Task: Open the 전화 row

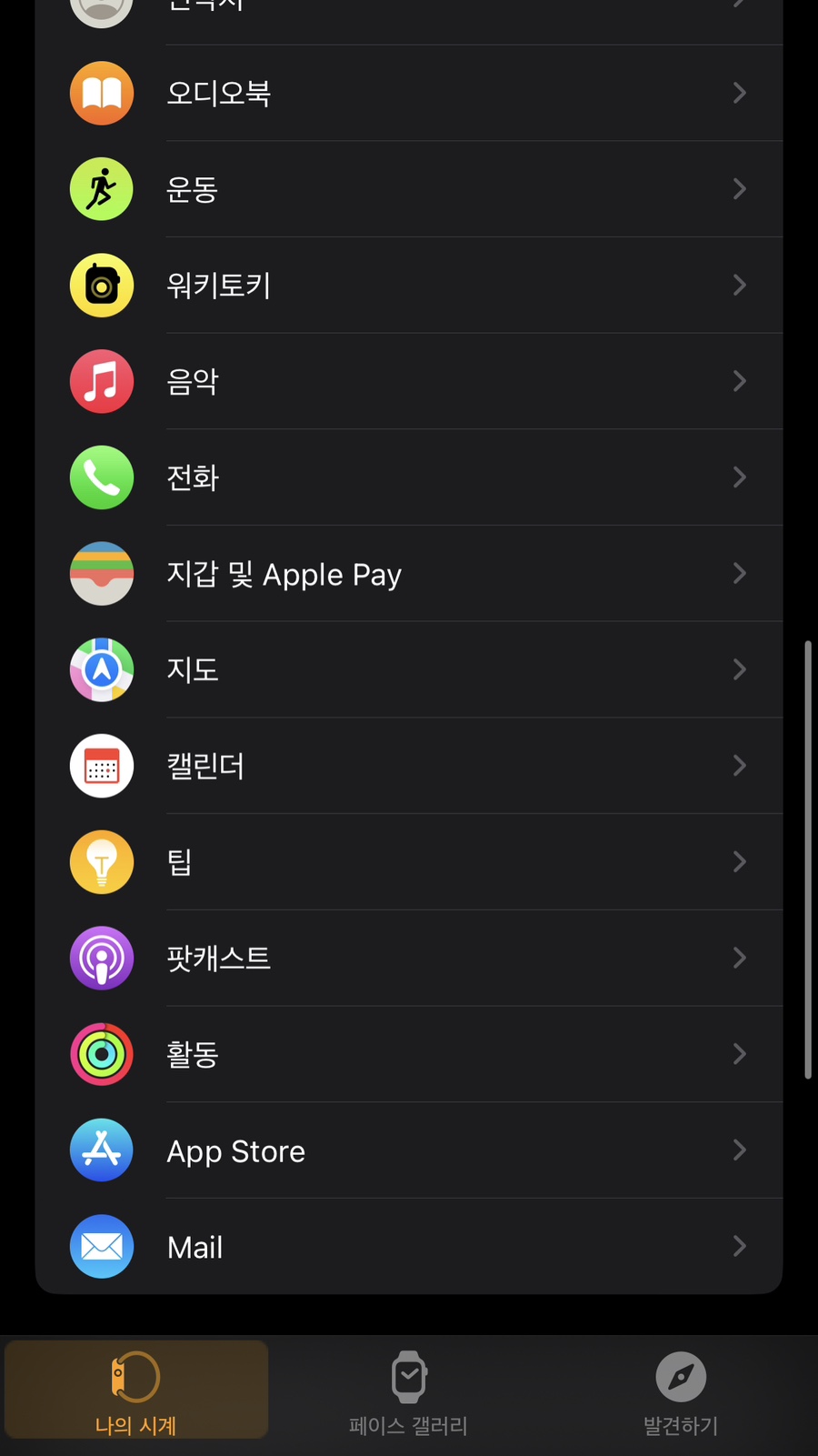Action: tap(409, 477)
